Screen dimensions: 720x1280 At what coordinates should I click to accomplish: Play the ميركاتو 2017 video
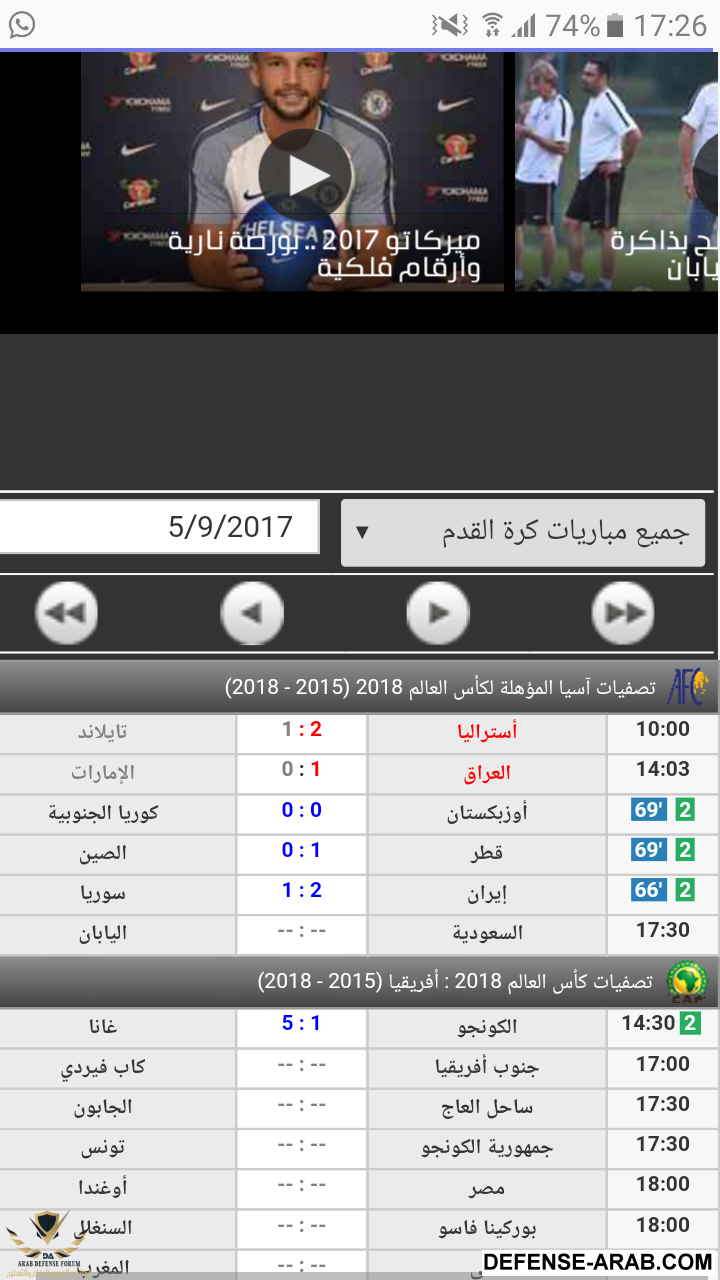(x=307, y=176)
